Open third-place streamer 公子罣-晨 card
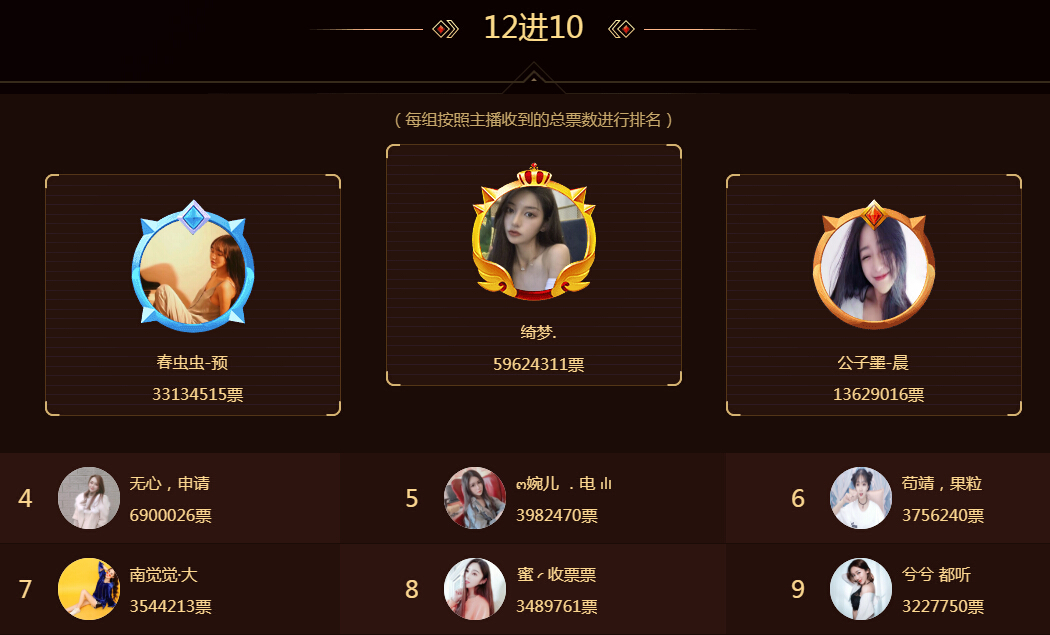This screenshot has height=635, width=1050. click(873, 295)
